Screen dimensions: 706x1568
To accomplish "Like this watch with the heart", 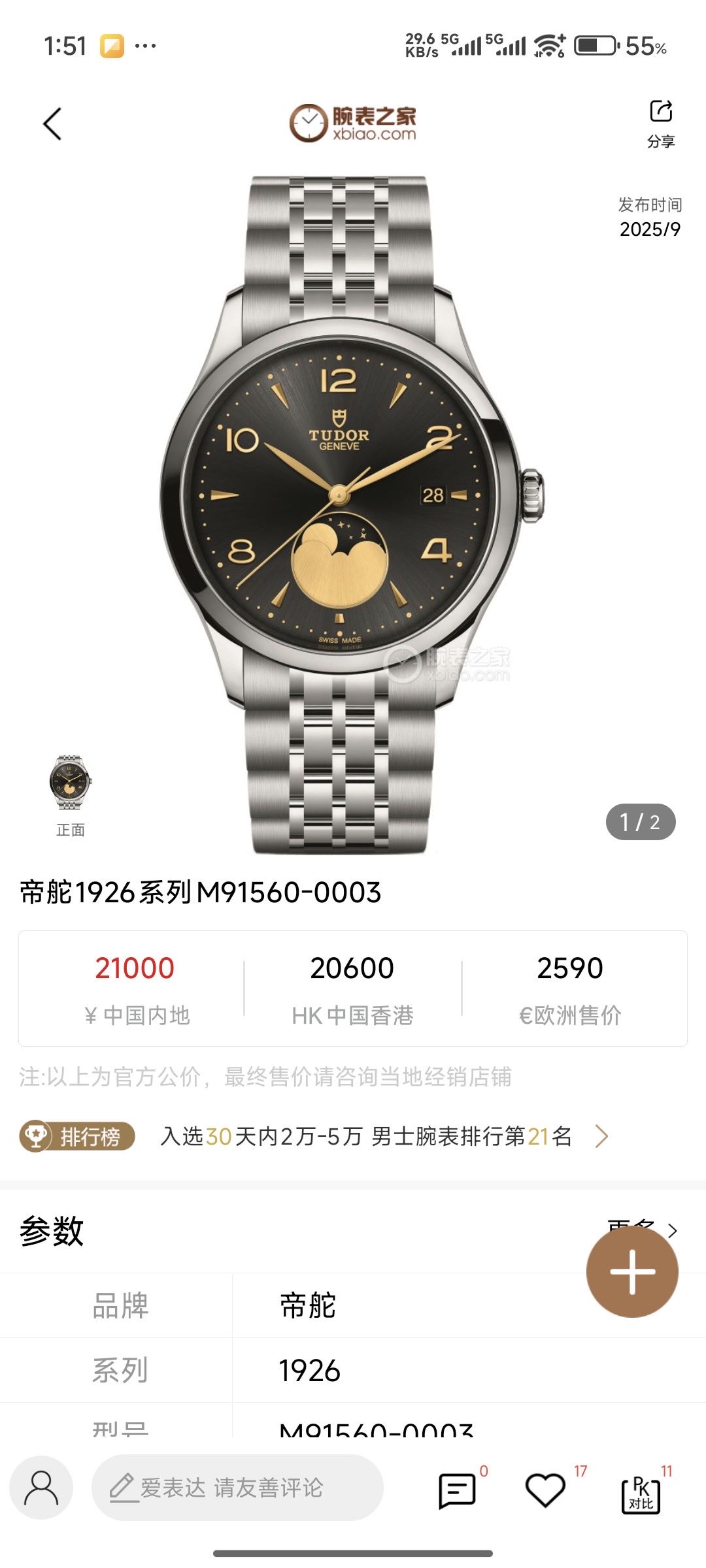I will [x=545, y=1490].
